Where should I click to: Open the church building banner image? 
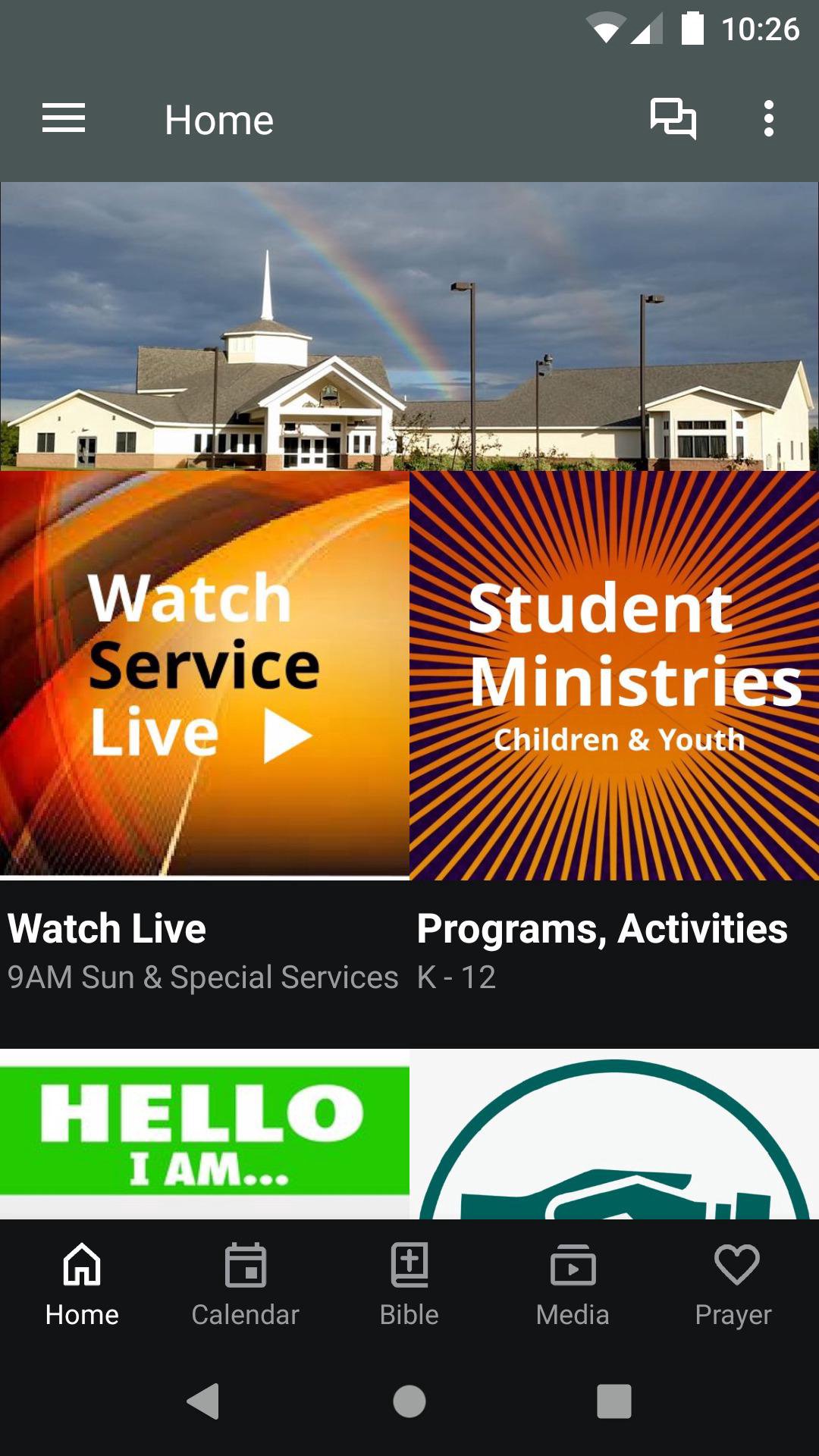coord(409,326)
